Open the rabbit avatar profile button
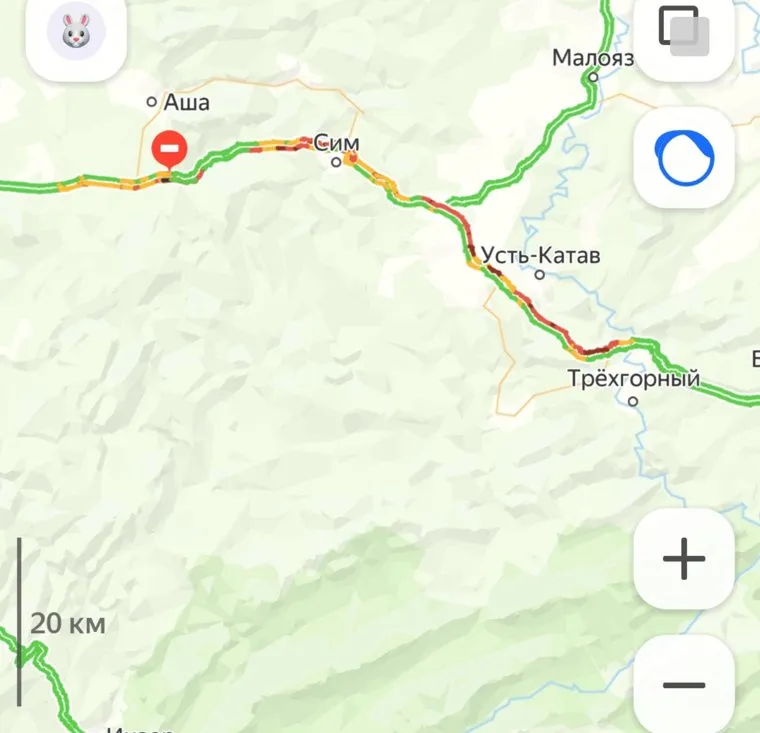The width and height of the screenshot is (760, 733). point(76,34)
